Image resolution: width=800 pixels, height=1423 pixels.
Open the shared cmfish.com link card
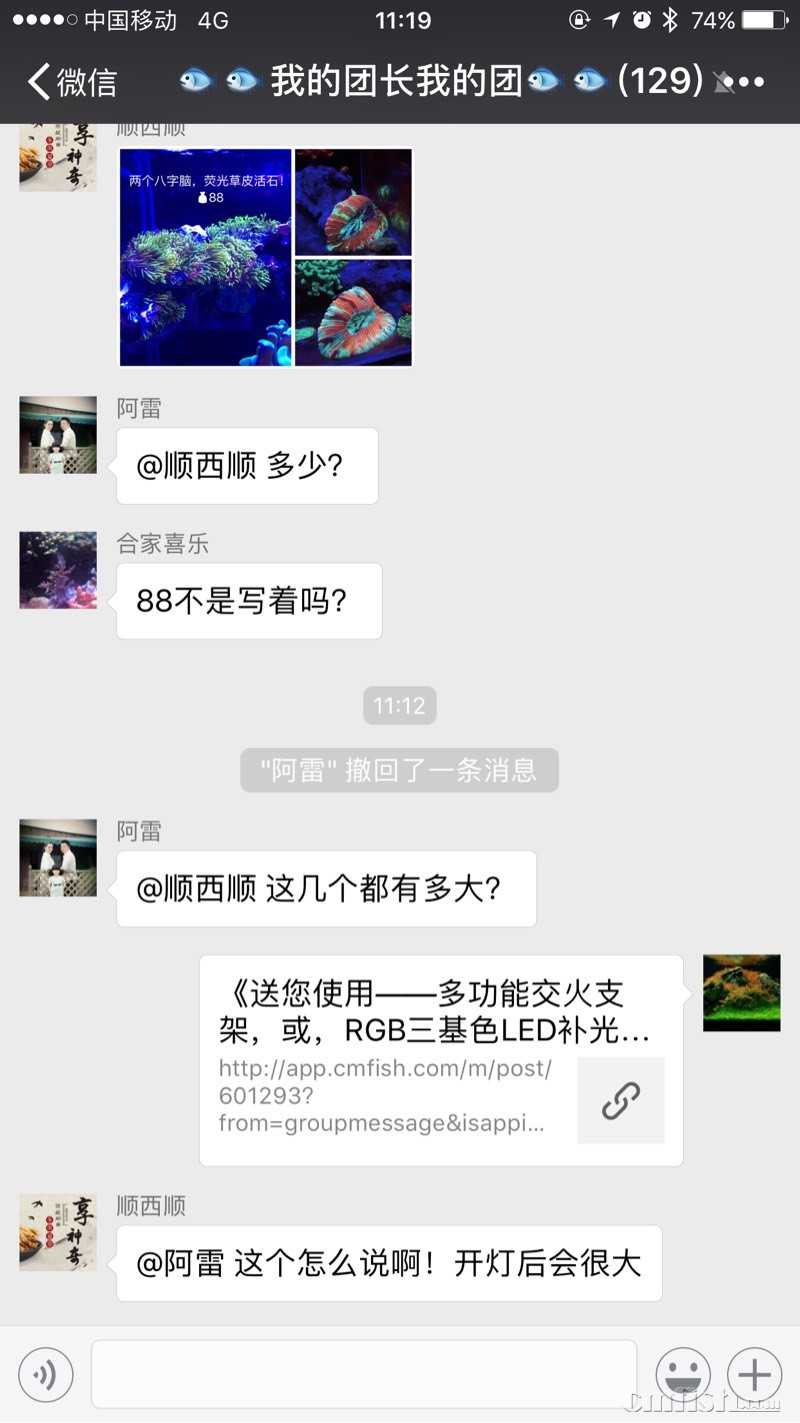[x=441, y=1060]
